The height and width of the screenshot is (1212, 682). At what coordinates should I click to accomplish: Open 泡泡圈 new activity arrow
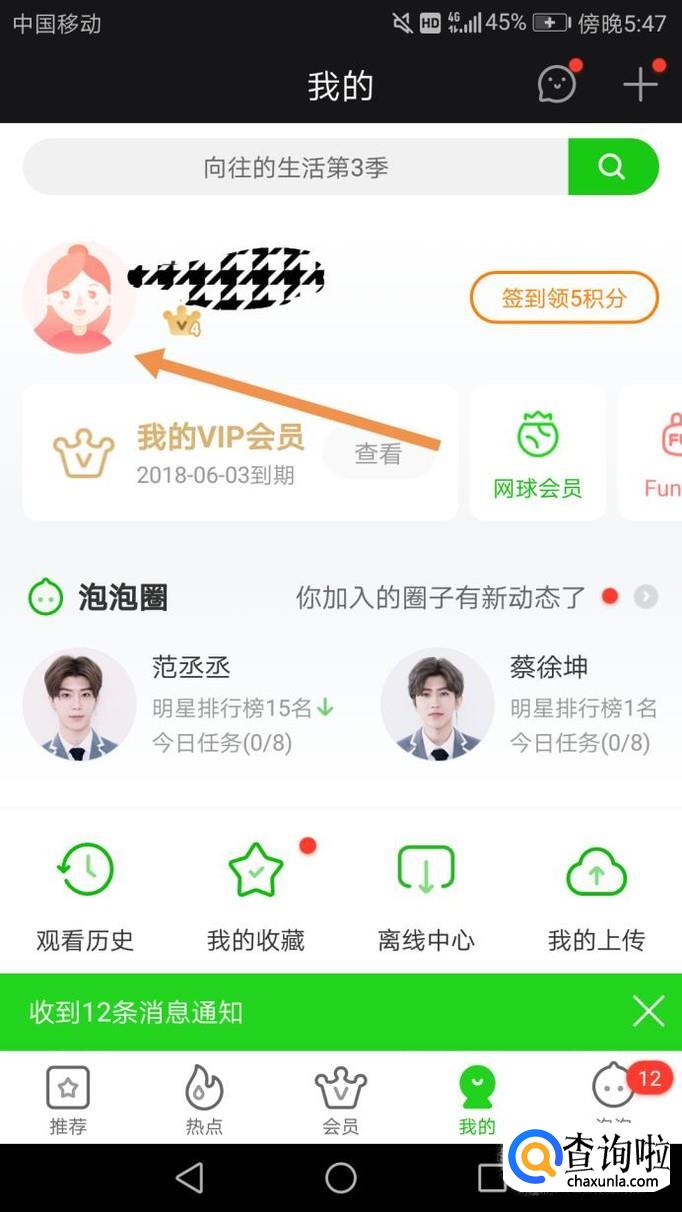(x=646, y=598)
